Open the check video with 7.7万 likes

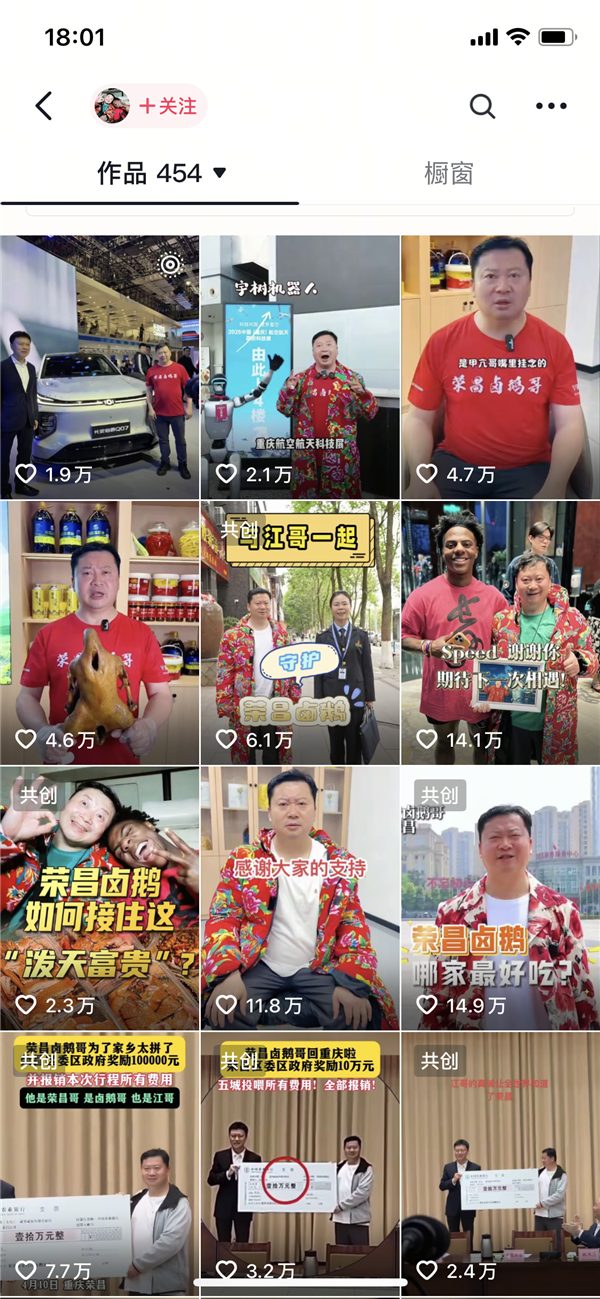point(99,1160)
